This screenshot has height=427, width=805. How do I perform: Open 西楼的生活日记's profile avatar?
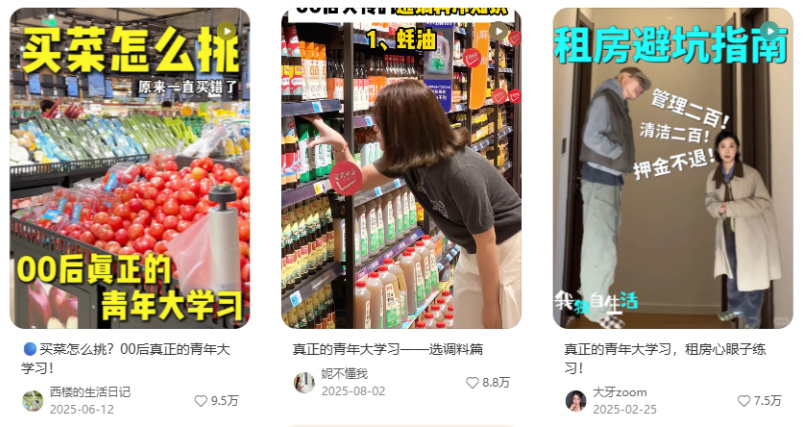(x=32, y=400)
